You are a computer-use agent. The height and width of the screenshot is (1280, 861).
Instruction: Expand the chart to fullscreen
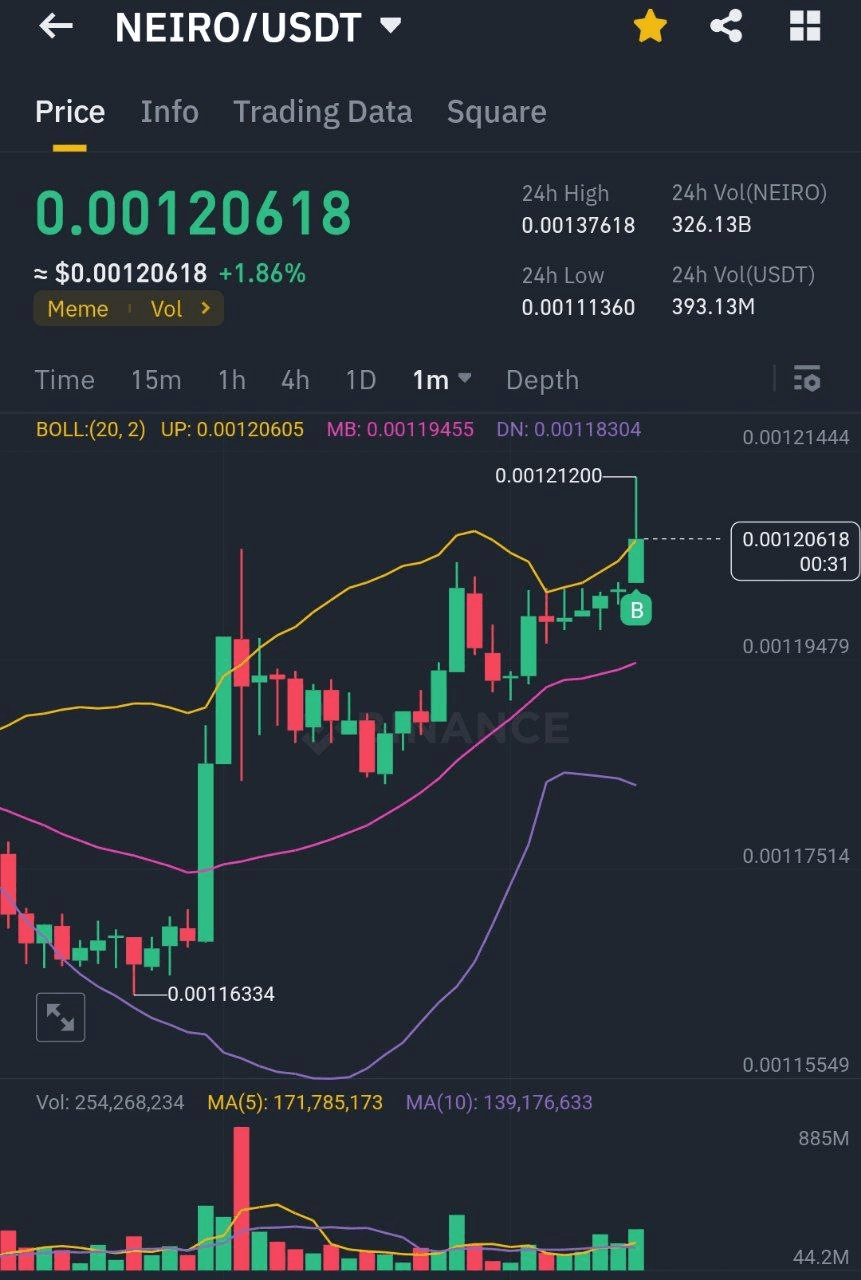coord(61,1017)
